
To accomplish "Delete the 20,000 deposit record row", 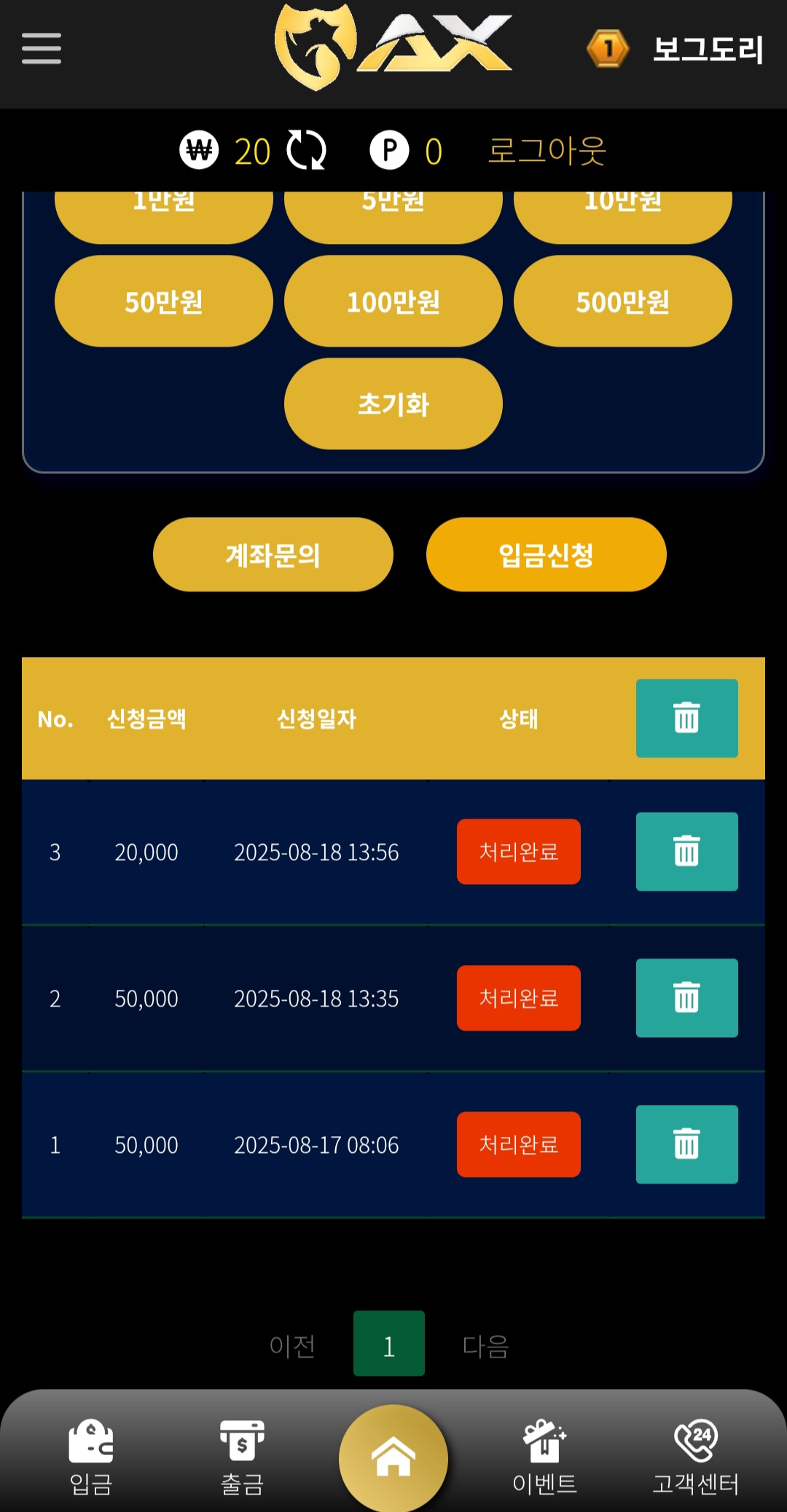I will point(686,851).
